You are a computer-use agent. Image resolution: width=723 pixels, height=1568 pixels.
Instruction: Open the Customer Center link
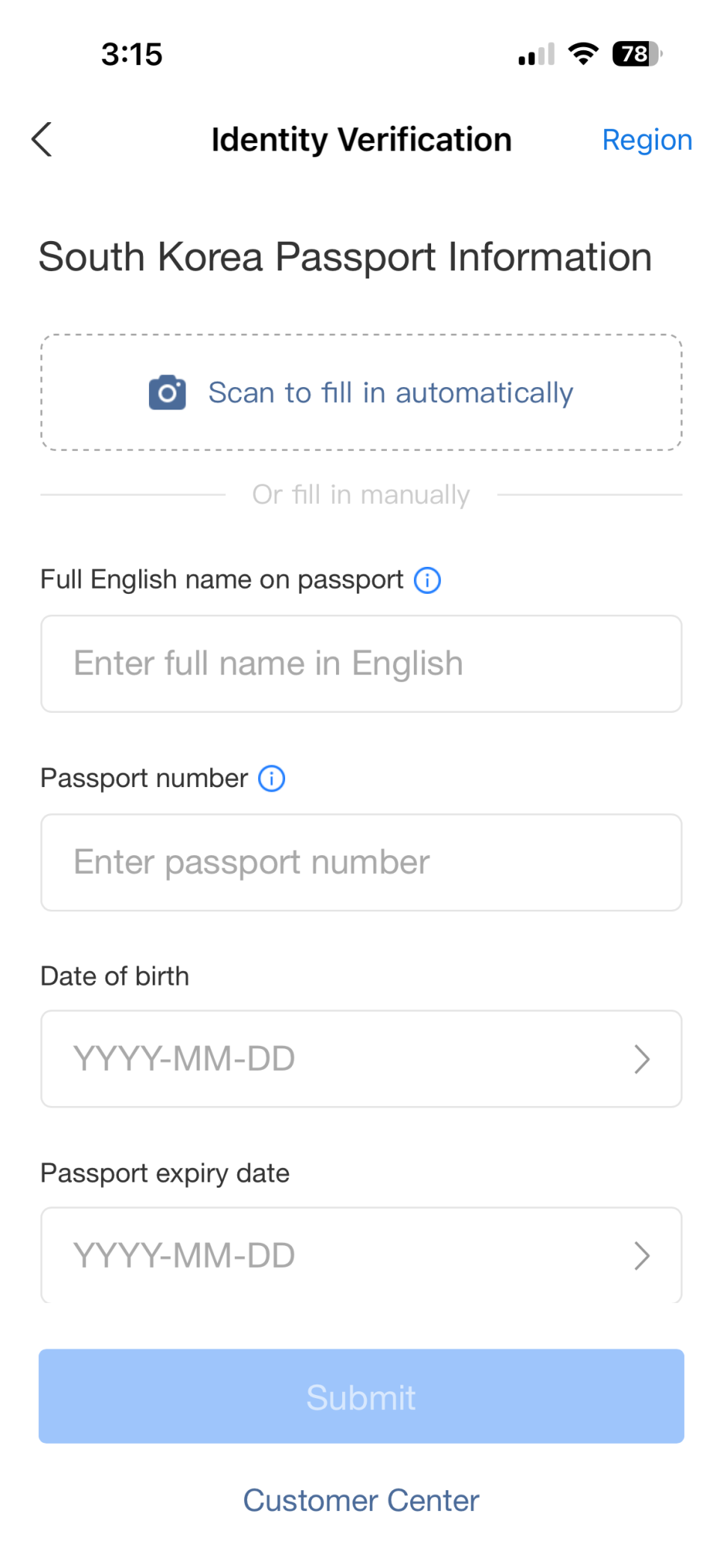click(361, 1501)
